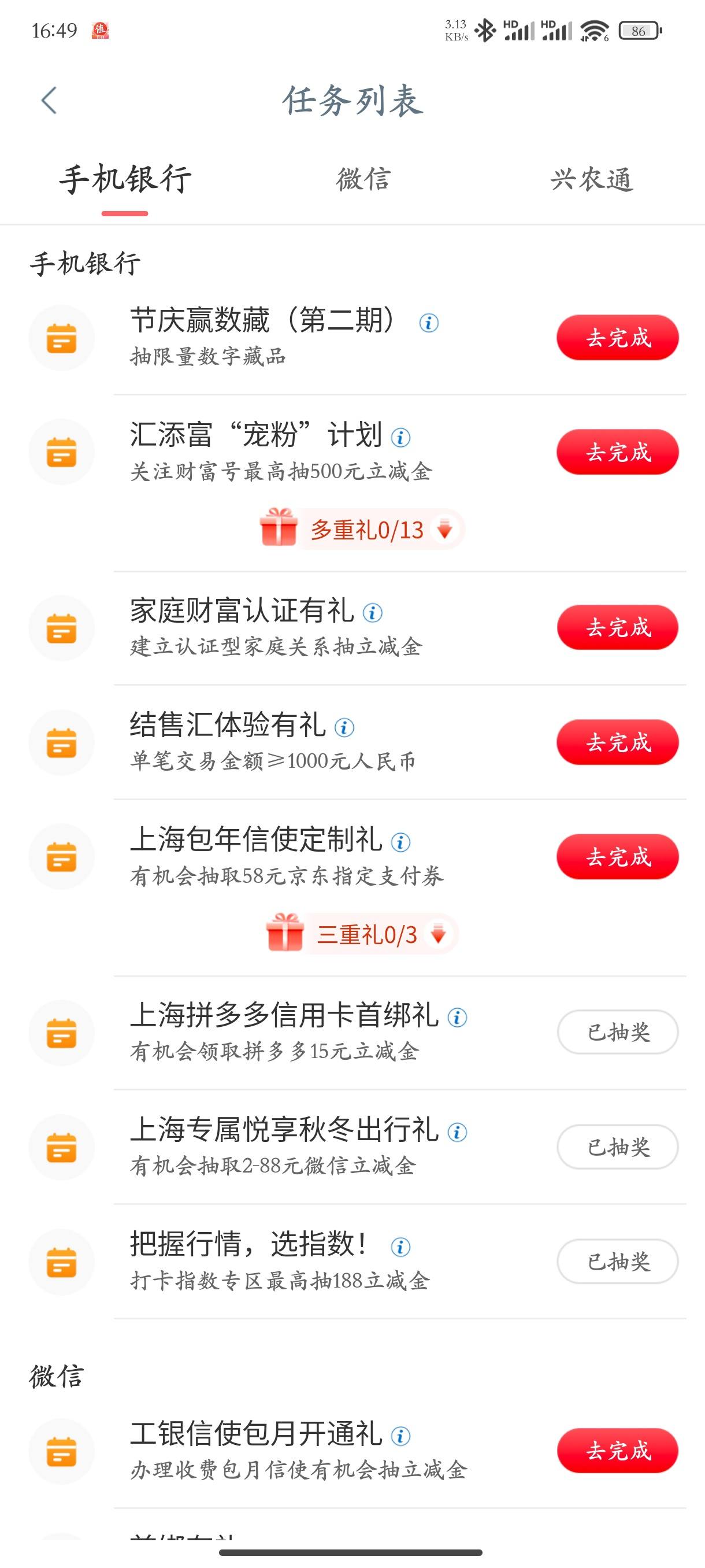705x1568 pixels.
Task: Tap 已抽奖 for 上海拼多多信用卡首绑礼
Action: [617, 1031]
